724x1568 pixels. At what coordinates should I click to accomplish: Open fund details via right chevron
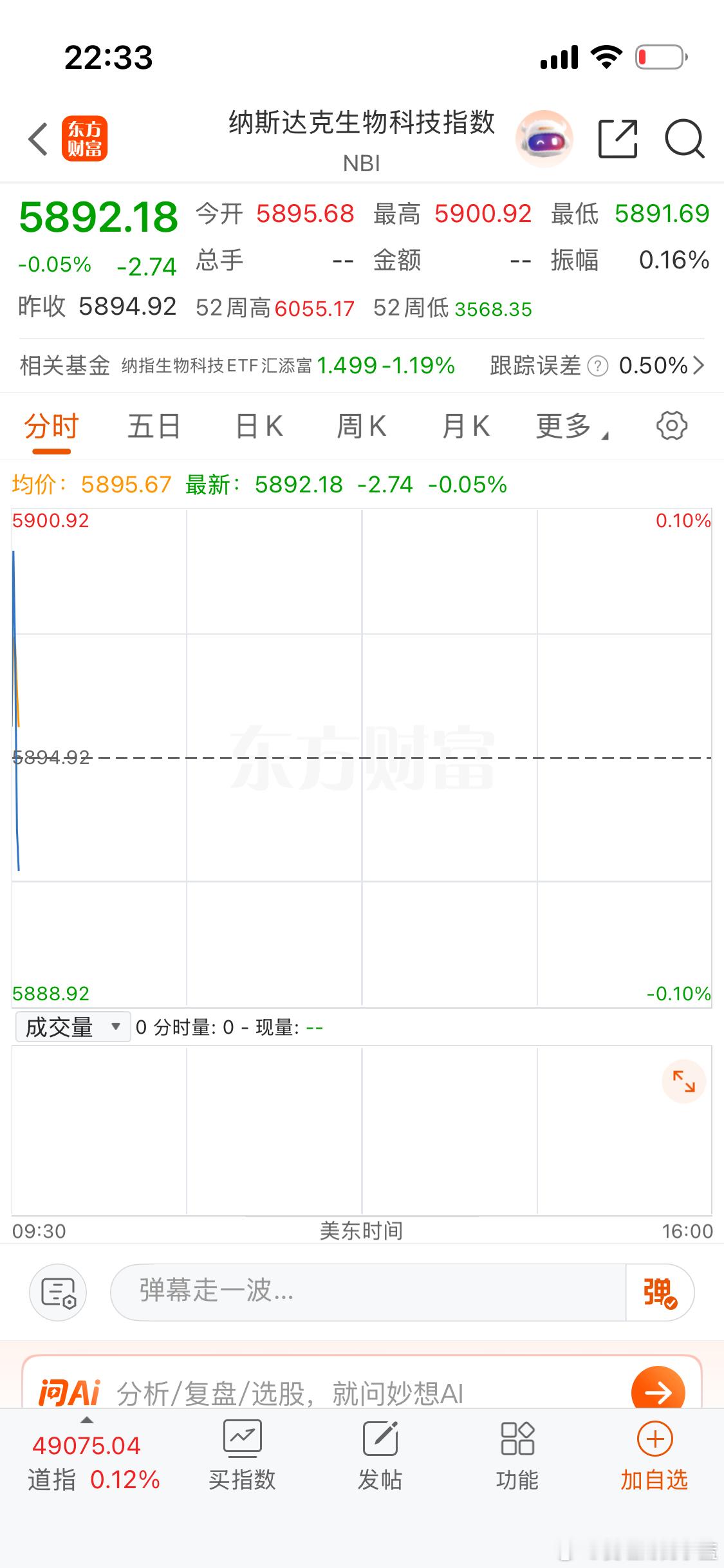coord(701,365)
